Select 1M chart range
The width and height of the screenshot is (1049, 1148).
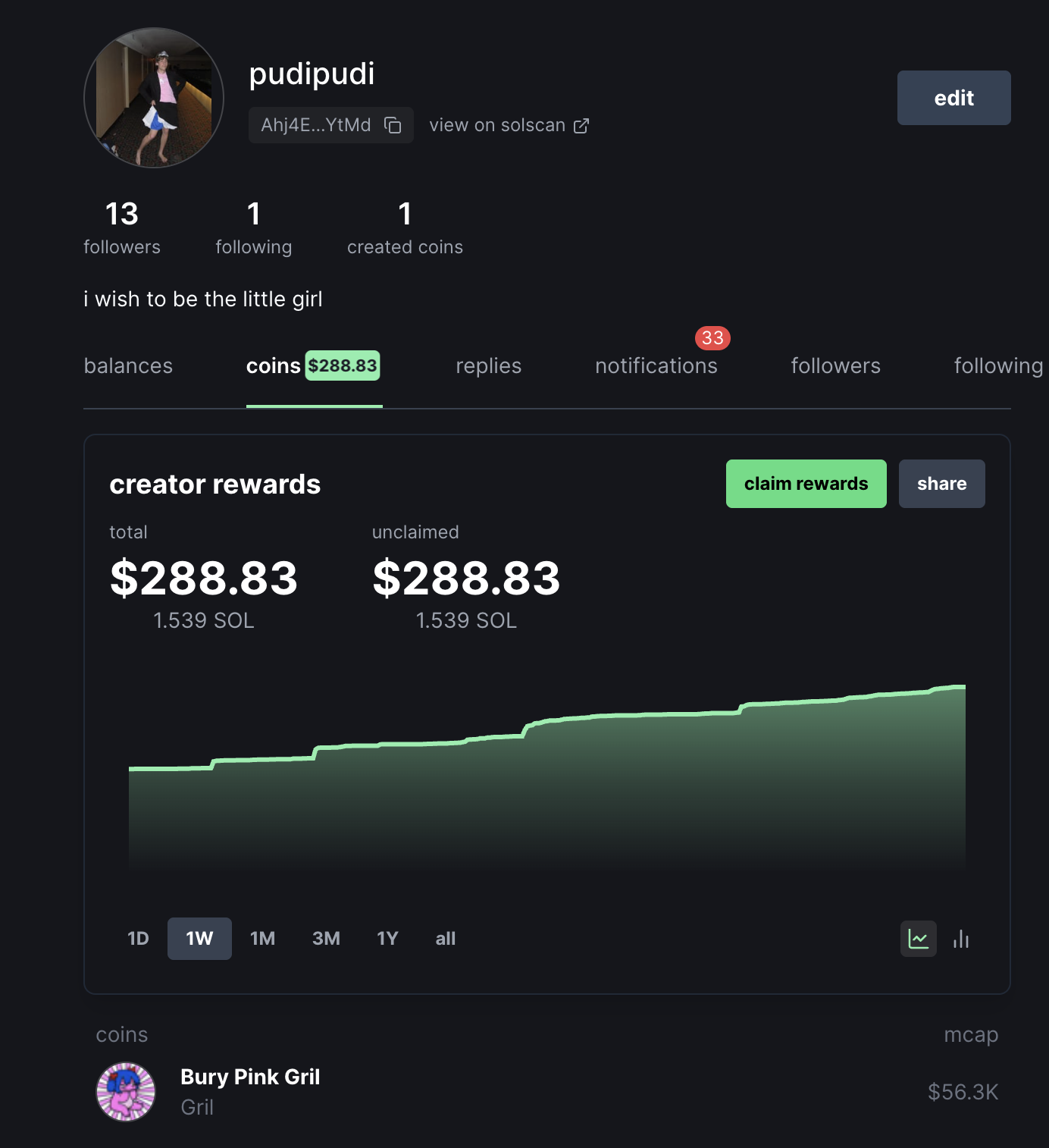pos(262,939)
